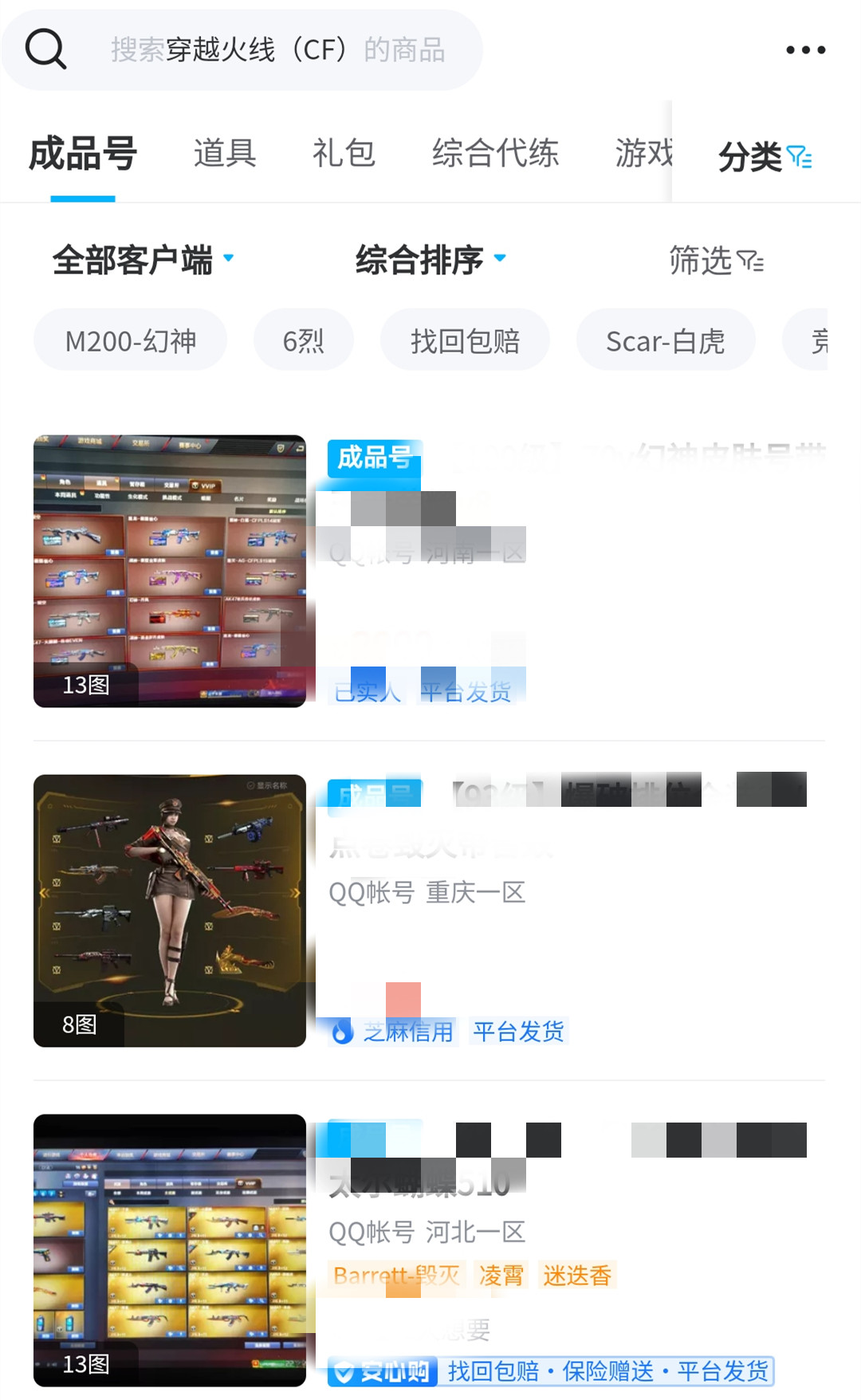Expand the 综合排序 sort dropdown

point(431,260)
